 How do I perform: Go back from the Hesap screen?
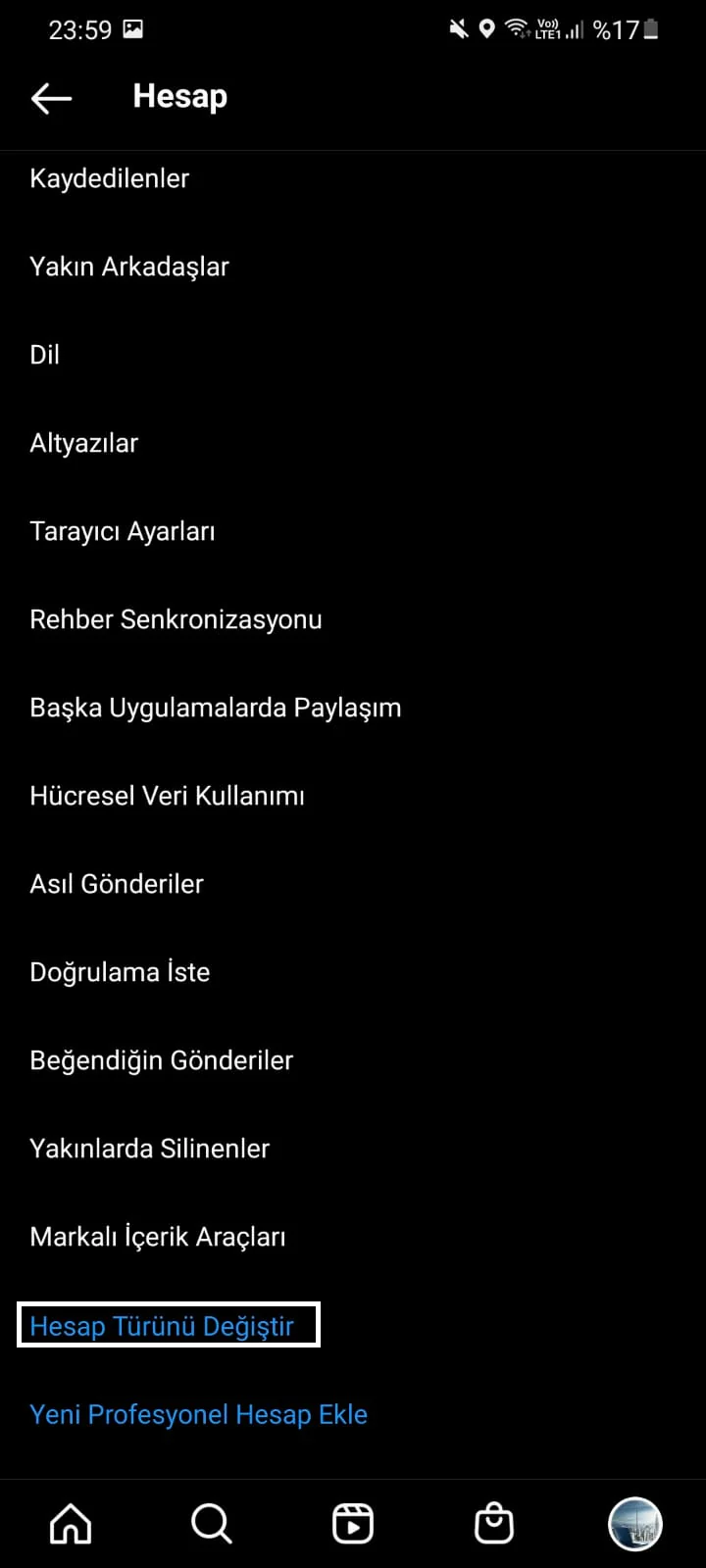[51, 98]
